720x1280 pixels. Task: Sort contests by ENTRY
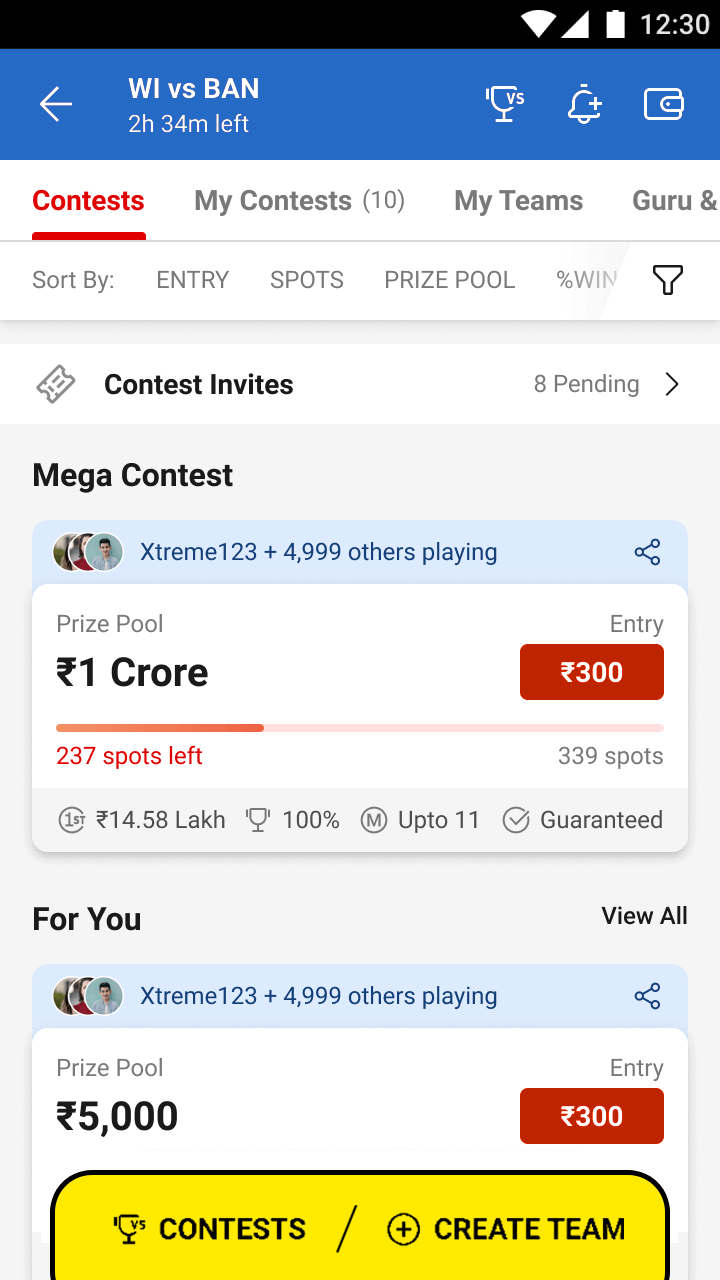(x=193, y=280)
